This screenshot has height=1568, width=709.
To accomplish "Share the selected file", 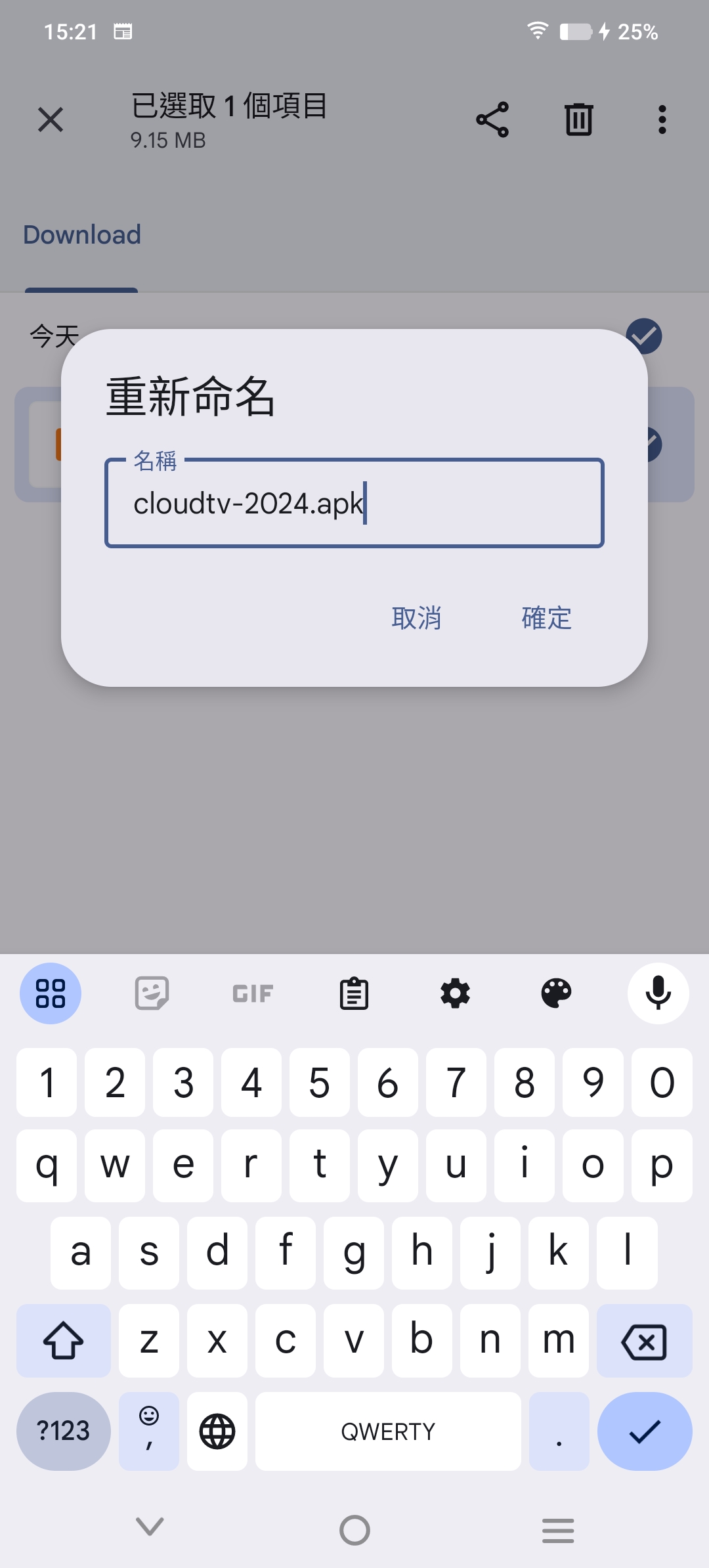I will tap(492, 120).
